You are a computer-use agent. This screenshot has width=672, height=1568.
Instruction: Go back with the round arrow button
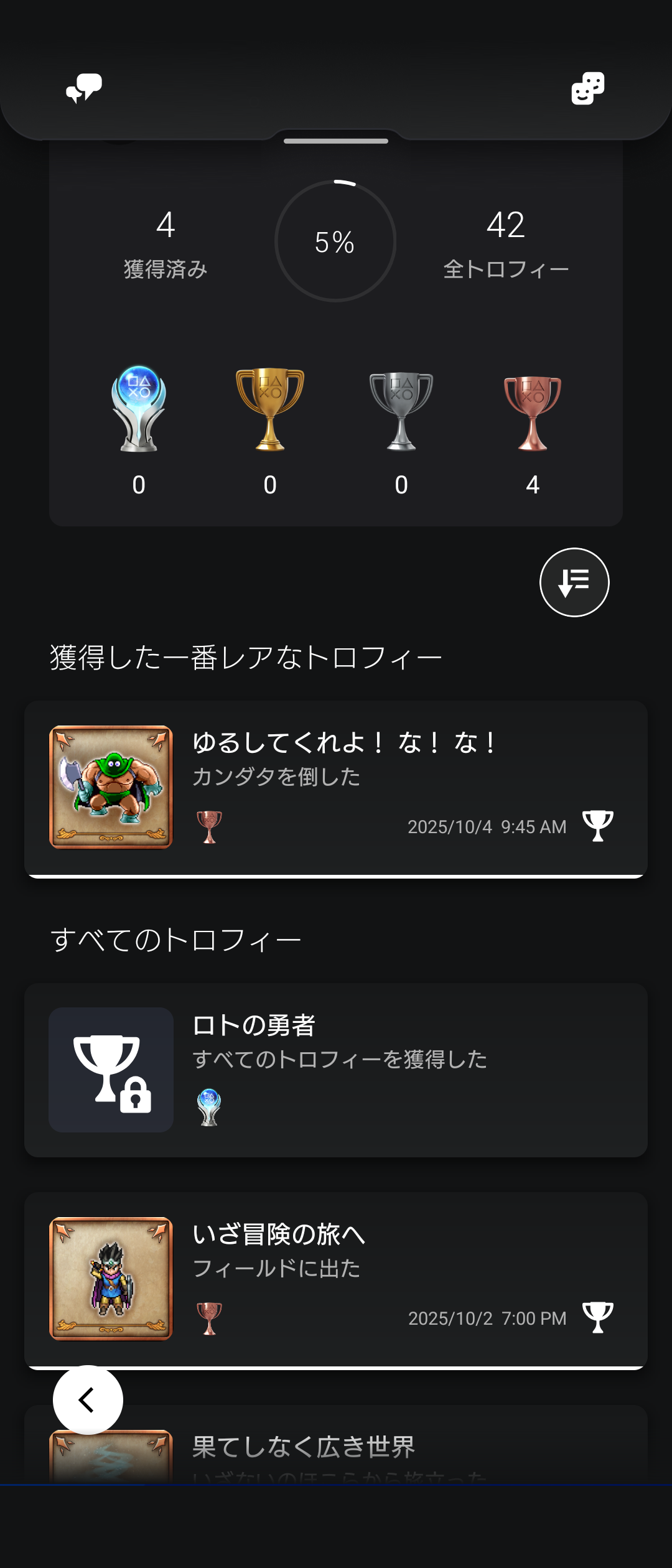point(88,1400)
